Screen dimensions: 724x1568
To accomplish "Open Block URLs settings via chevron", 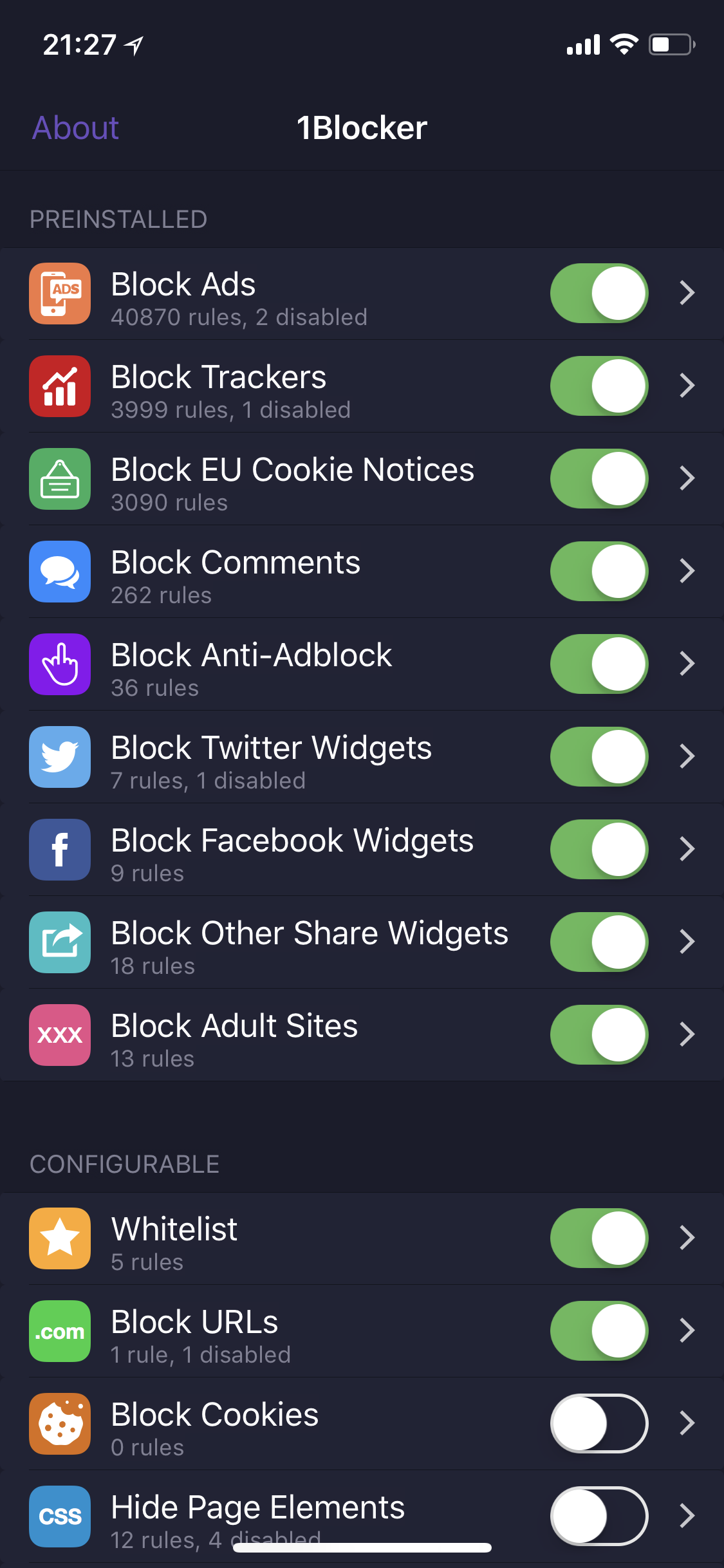I will point(687,1330).
